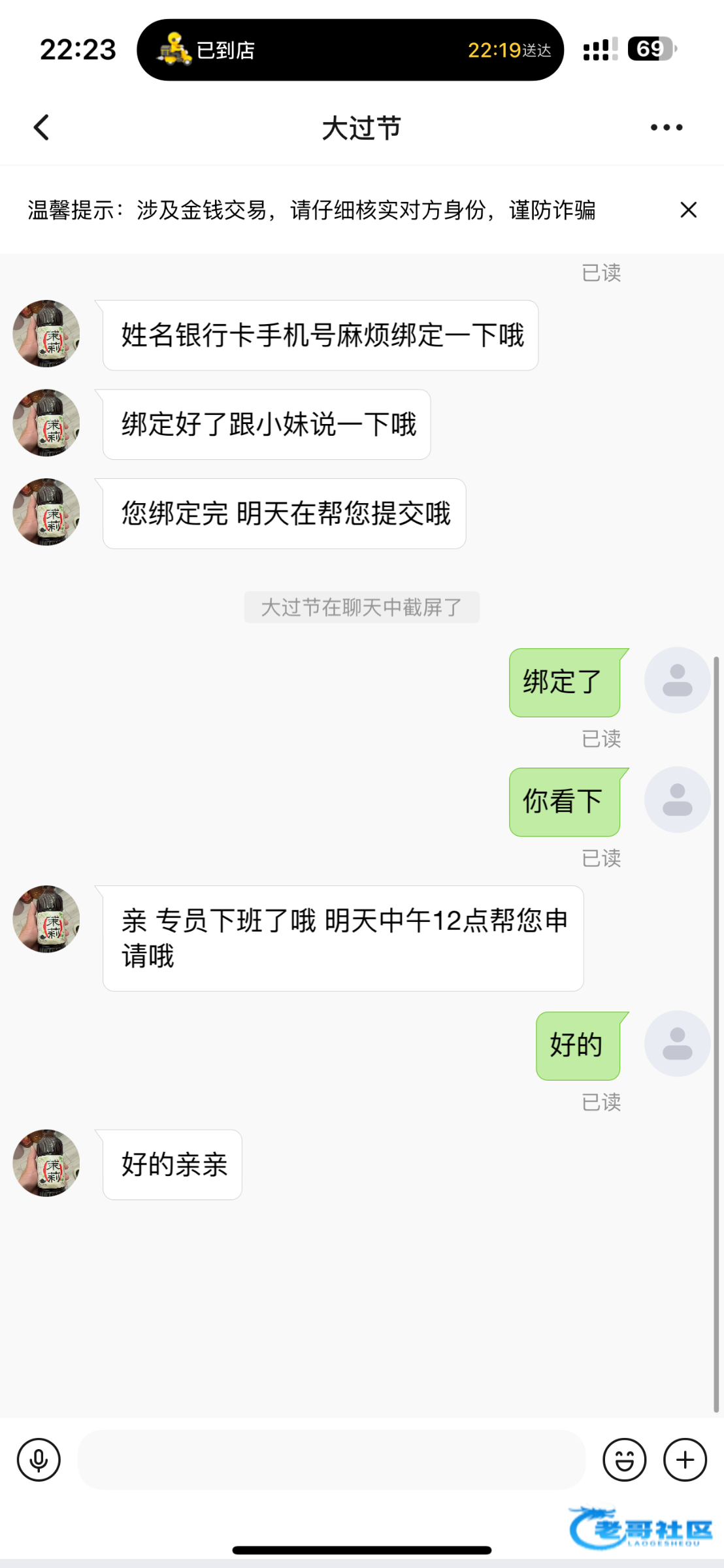Open avatar beside 姓名银行卡手机号 message
Viewport: 724px width, 1568px height.
(x=46, y=334)
